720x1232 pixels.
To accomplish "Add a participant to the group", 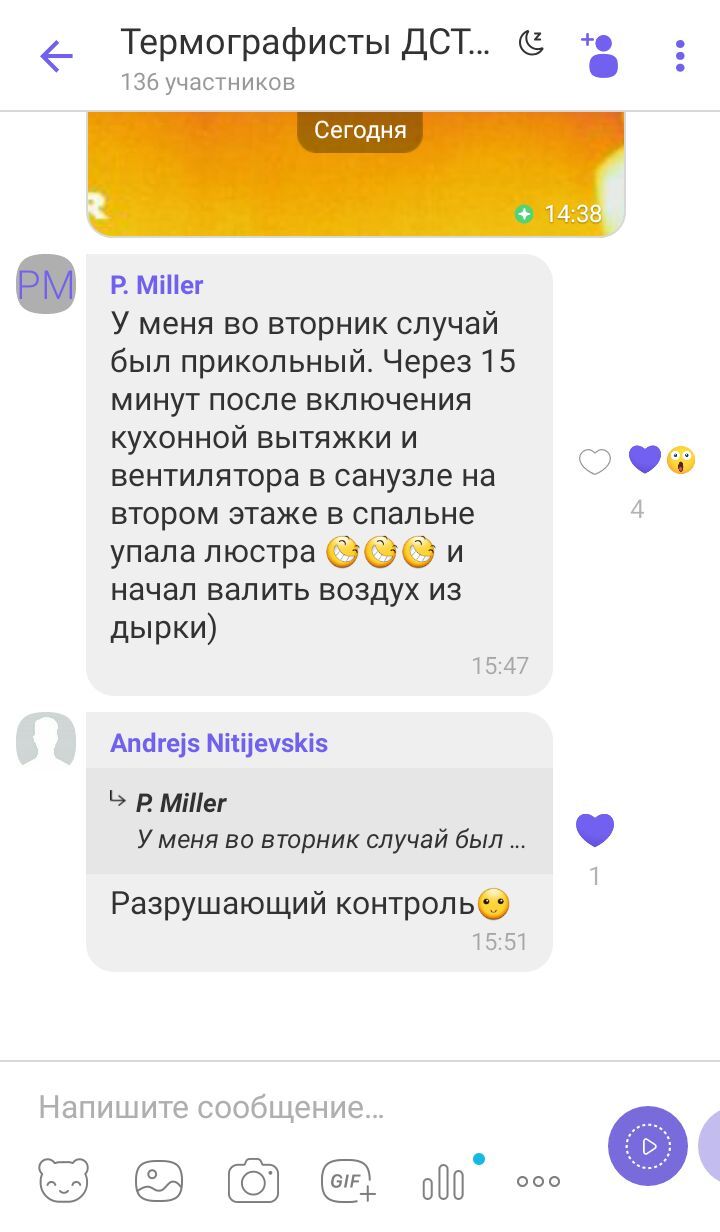I will 600,55.
